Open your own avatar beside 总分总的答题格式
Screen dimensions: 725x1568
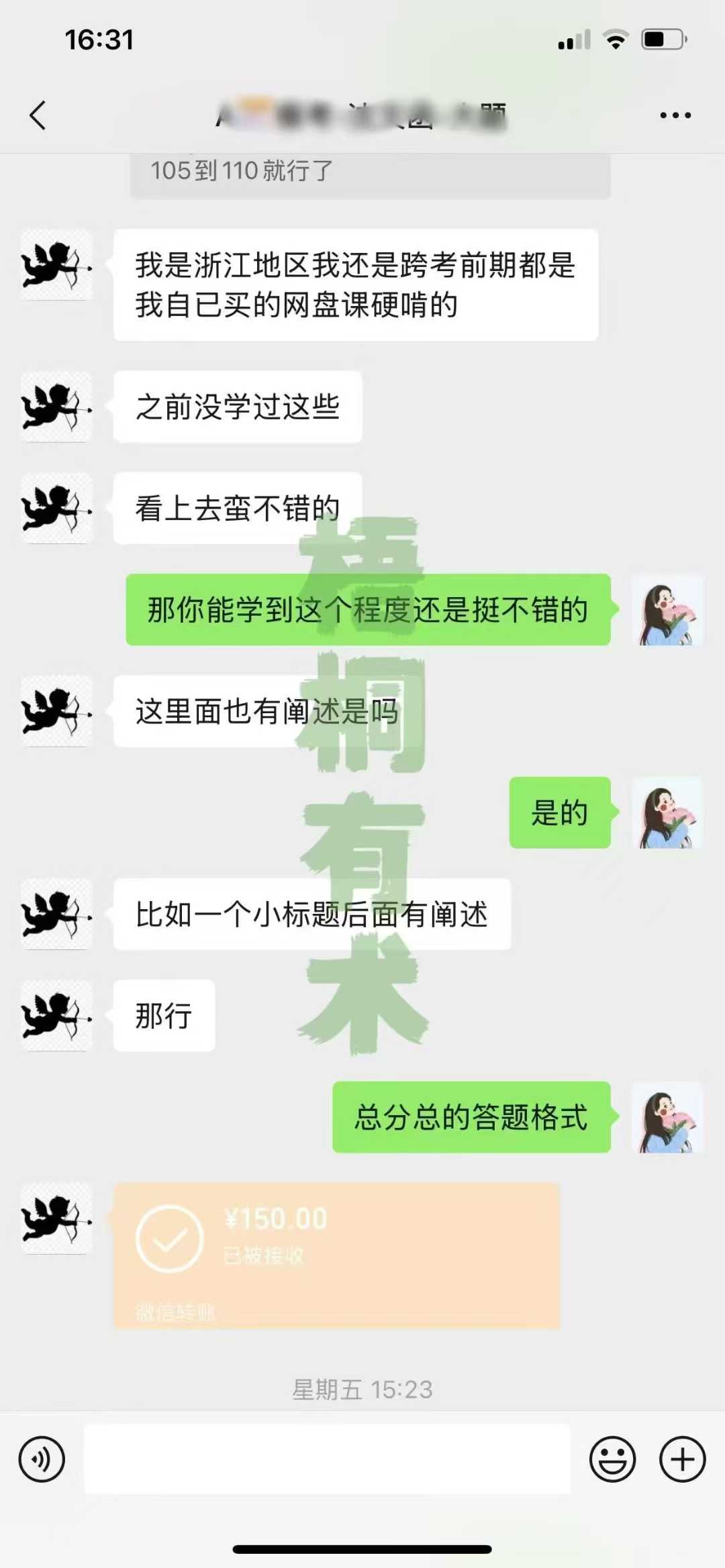(x=667, y=1117)
